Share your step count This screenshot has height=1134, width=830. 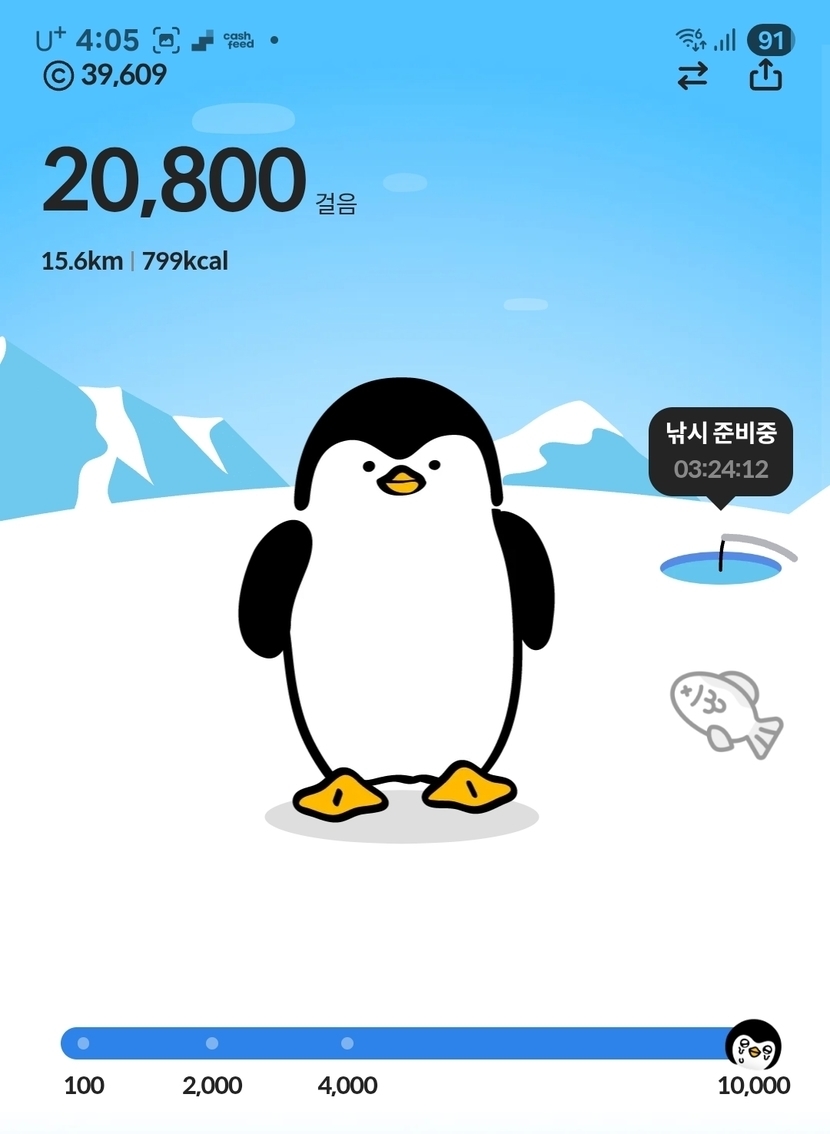765,75
